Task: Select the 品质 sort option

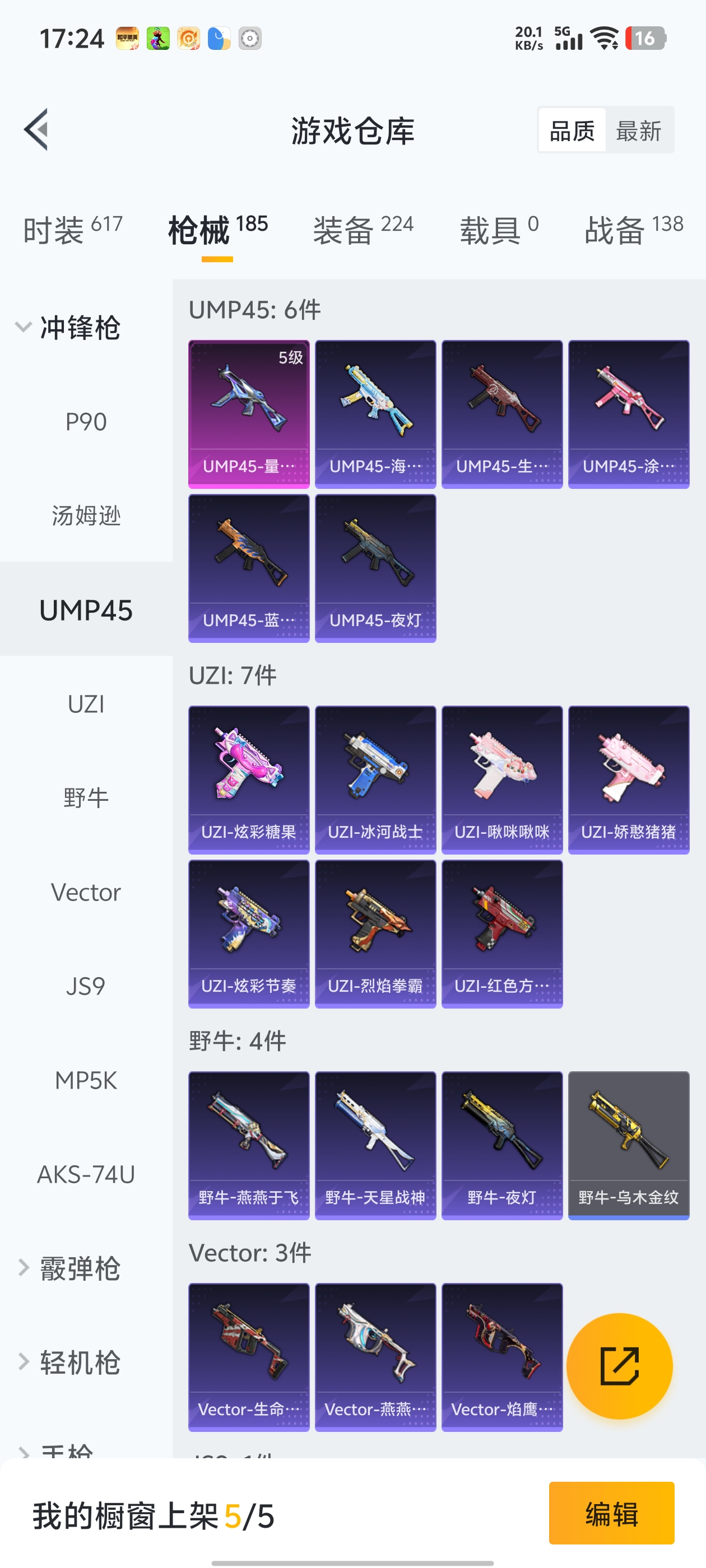Action: (x=572, y=131)
